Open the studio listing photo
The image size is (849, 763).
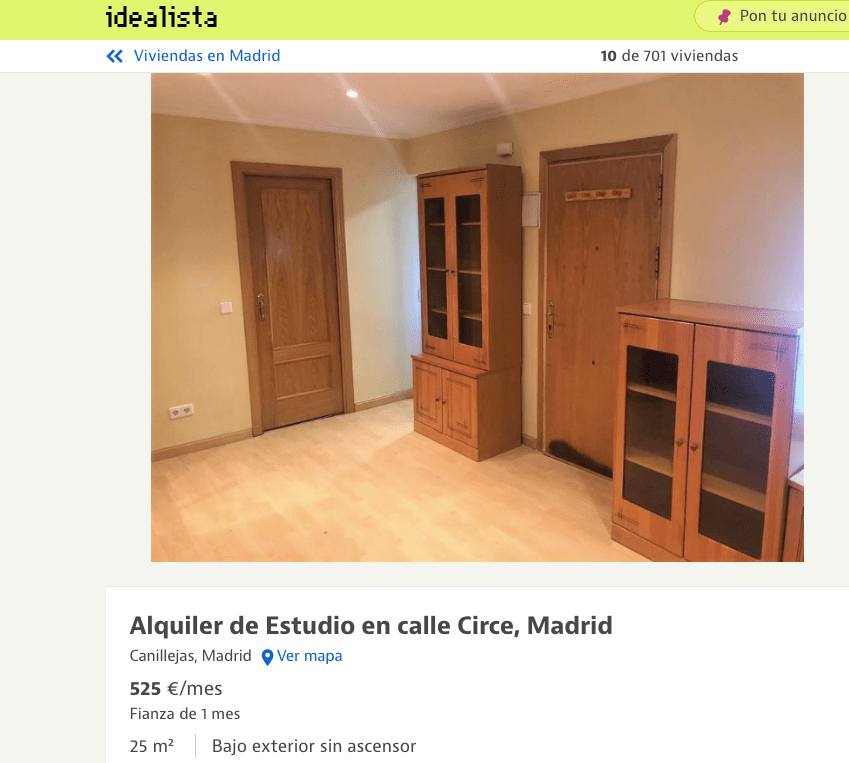click(x=477, y=317)
